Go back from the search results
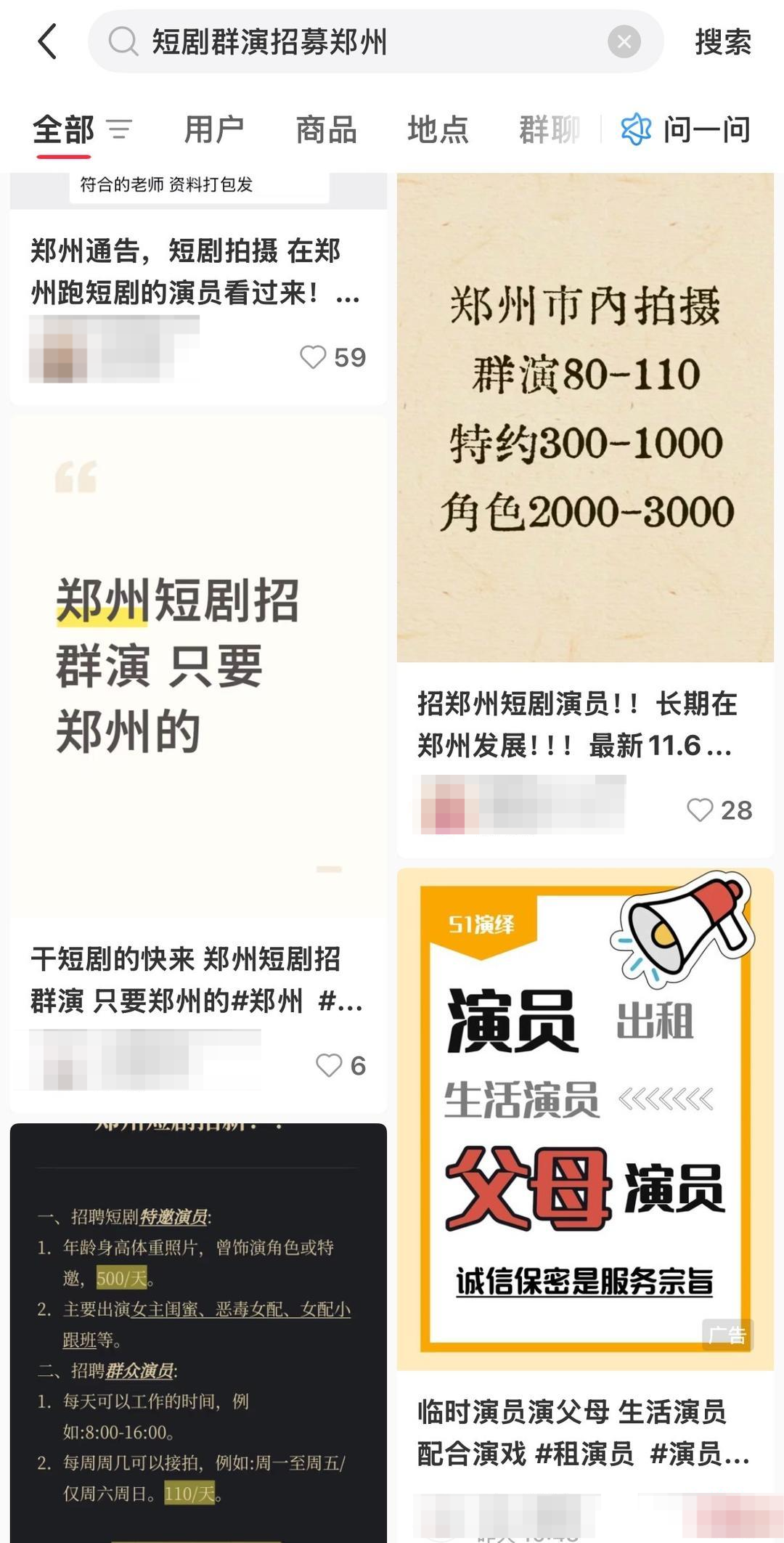Viewport: 784px width, 1543px height. (48, 41)
